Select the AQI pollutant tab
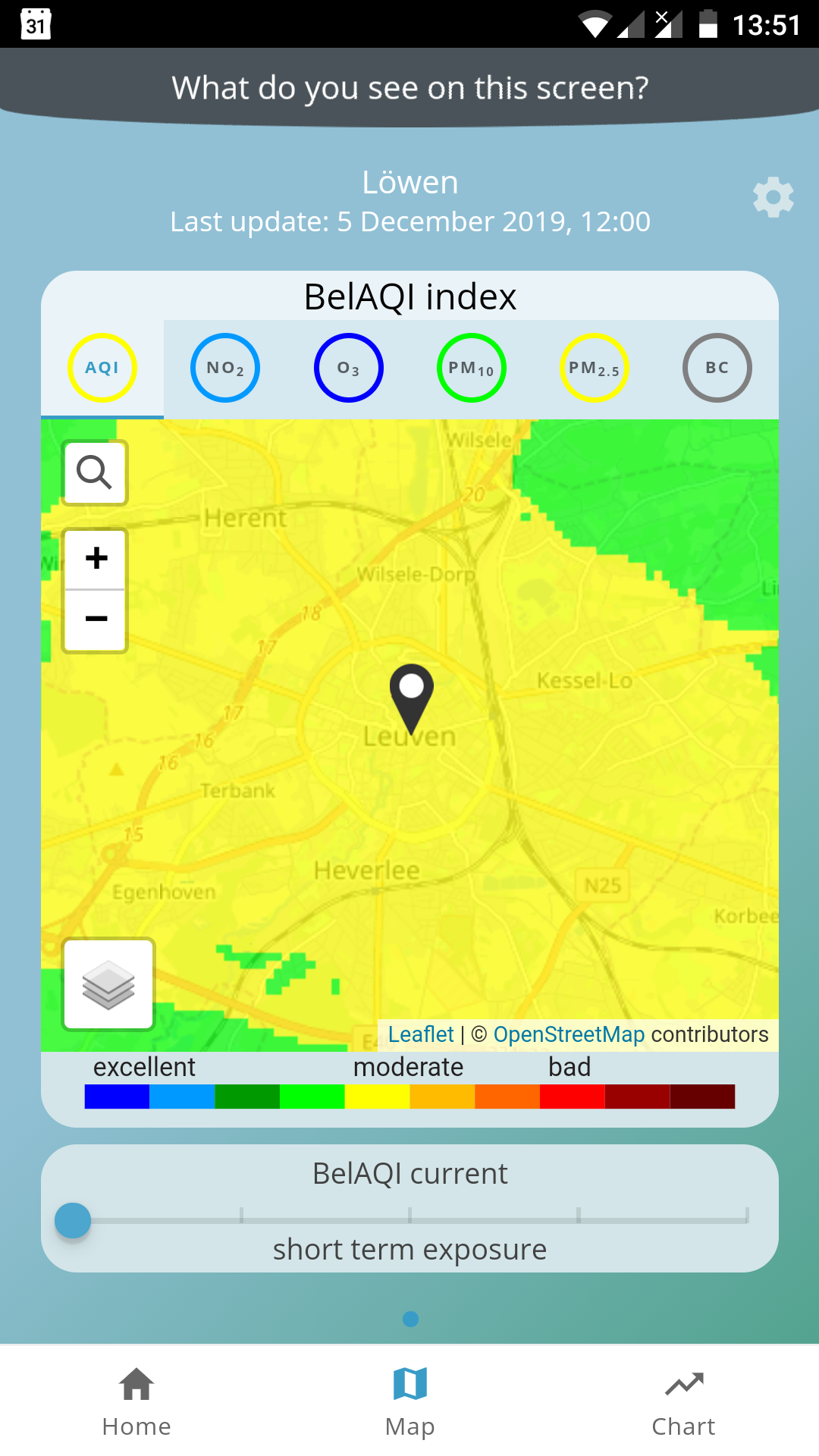819x1456 pixels. [102, 369]
